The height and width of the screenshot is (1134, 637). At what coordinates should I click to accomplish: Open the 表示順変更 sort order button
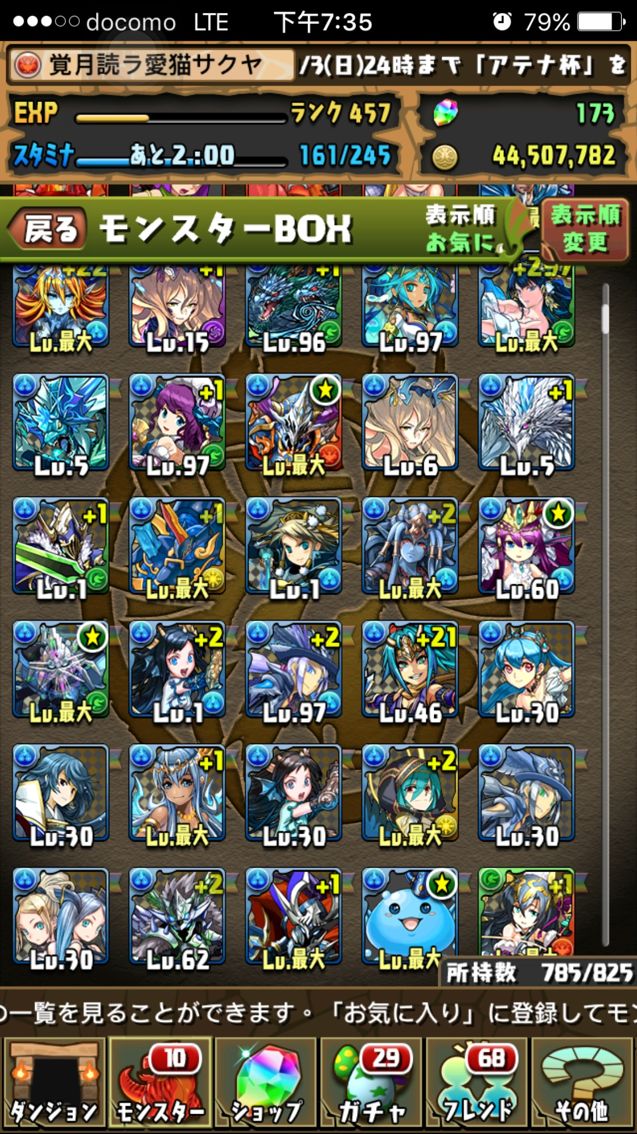(585, 229)
